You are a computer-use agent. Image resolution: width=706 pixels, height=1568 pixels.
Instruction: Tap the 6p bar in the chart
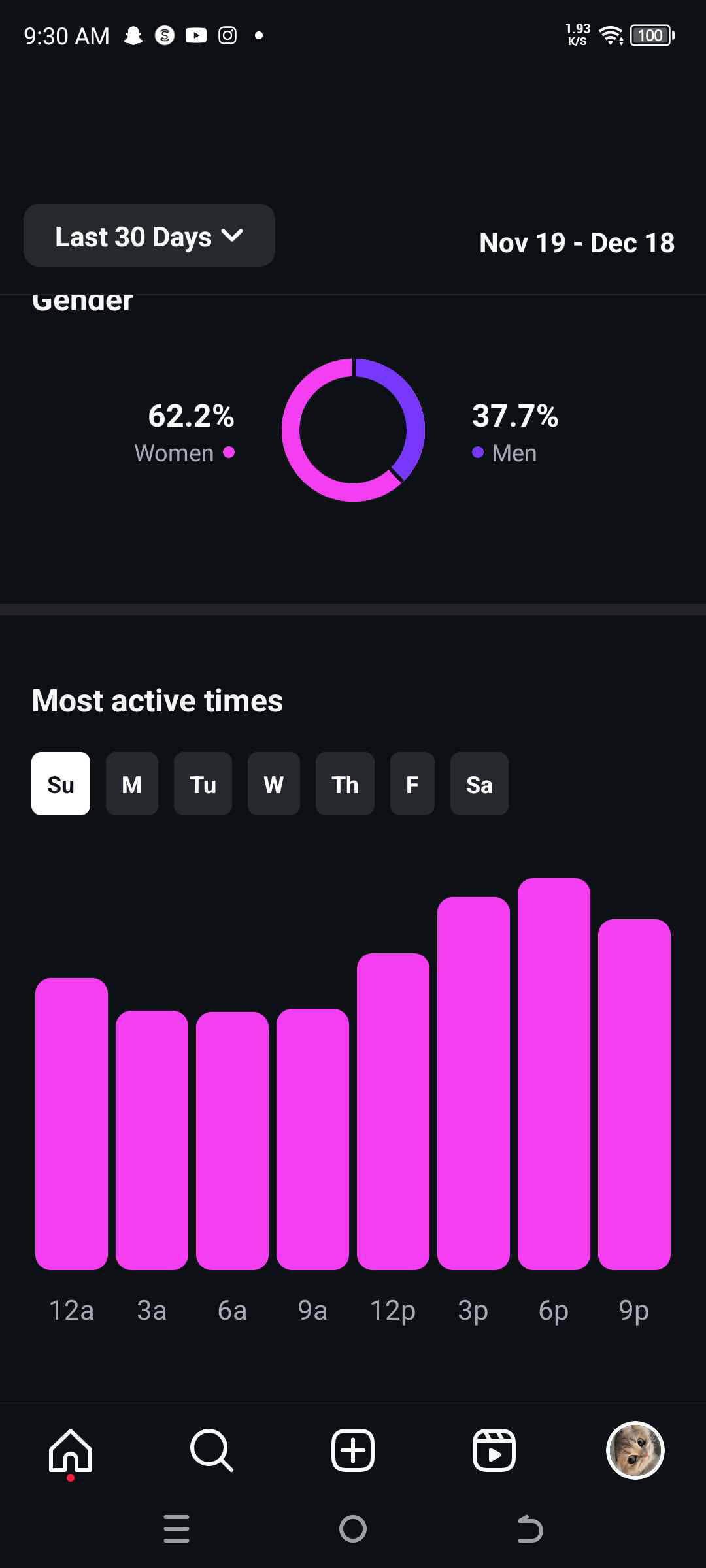pyautogui.click(x=554, y=1074)
